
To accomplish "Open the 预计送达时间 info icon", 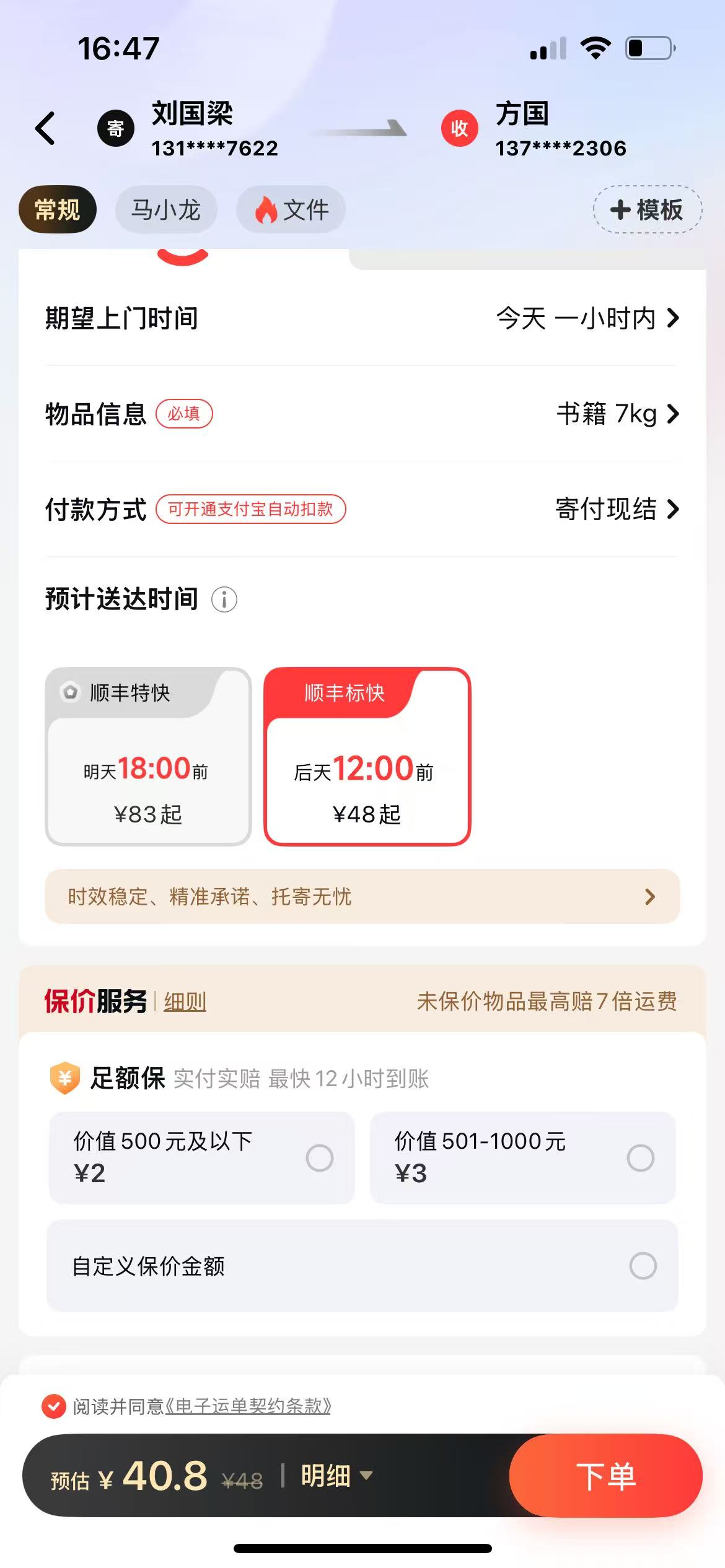I will 224,599.
